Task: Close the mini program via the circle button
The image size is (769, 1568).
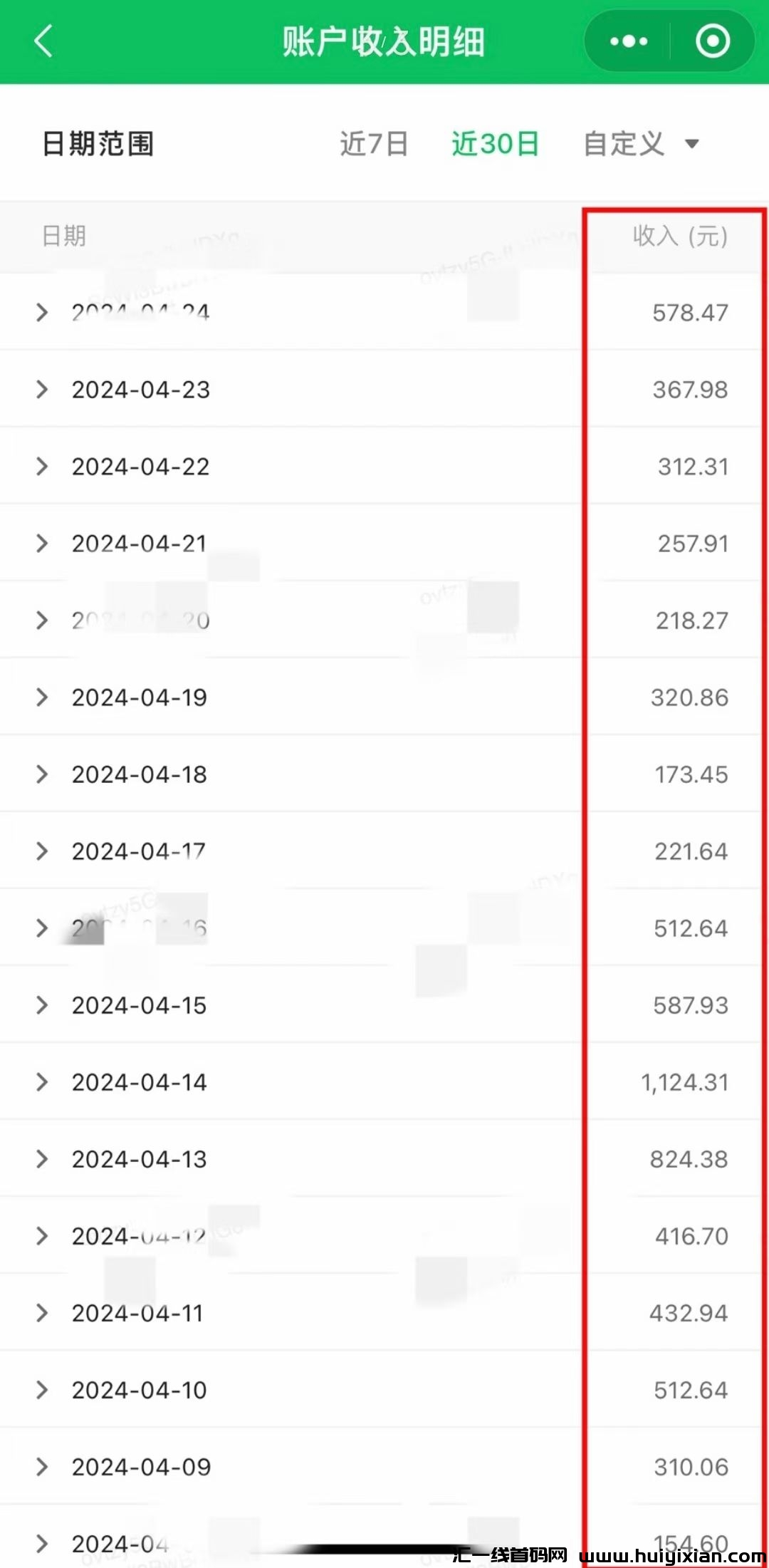Action: tap(712, 41)
